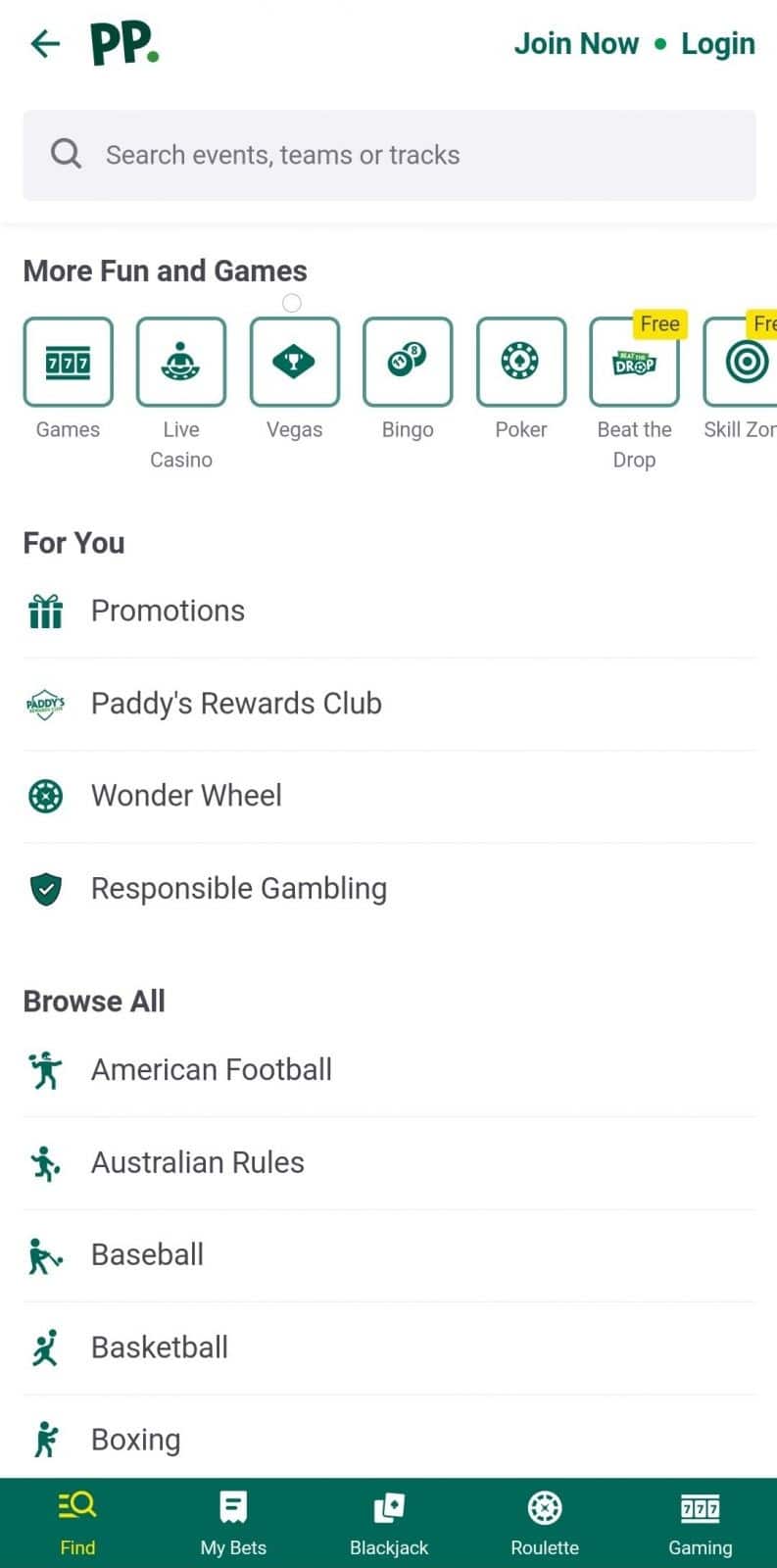Play the free Beat the Drop game
This screenshot has width=777, height=1568.
(x=634, y=362)
